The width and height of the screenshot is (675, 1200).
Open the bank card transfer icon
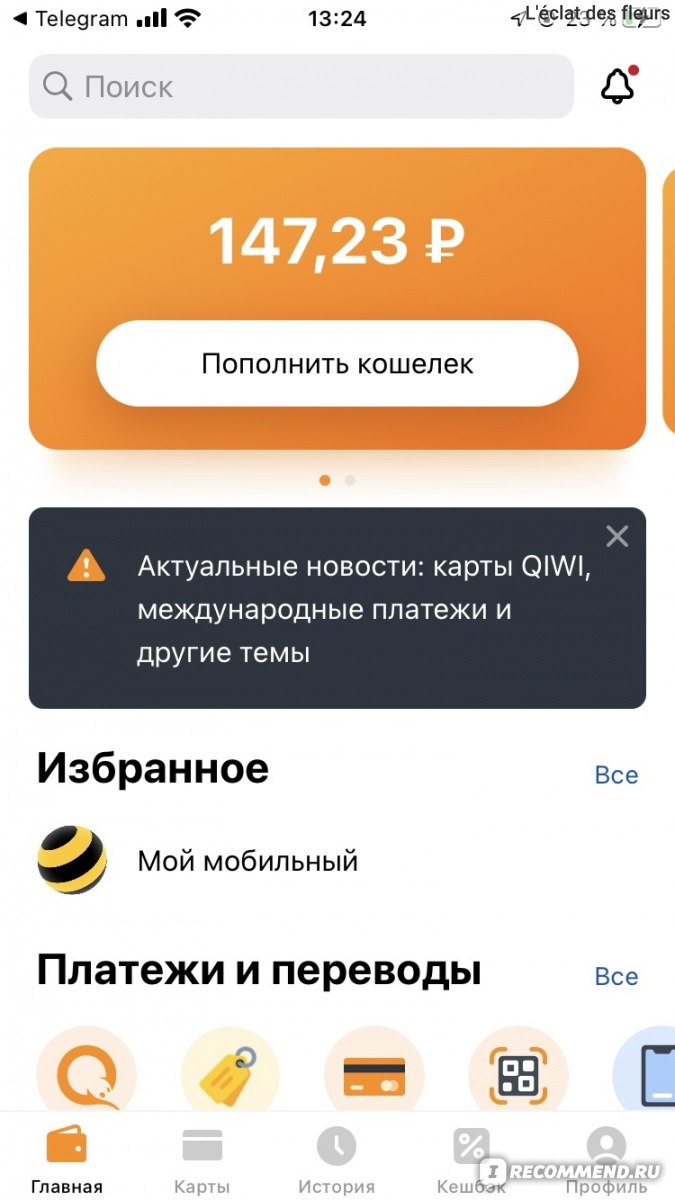[x=374, y=1072]
